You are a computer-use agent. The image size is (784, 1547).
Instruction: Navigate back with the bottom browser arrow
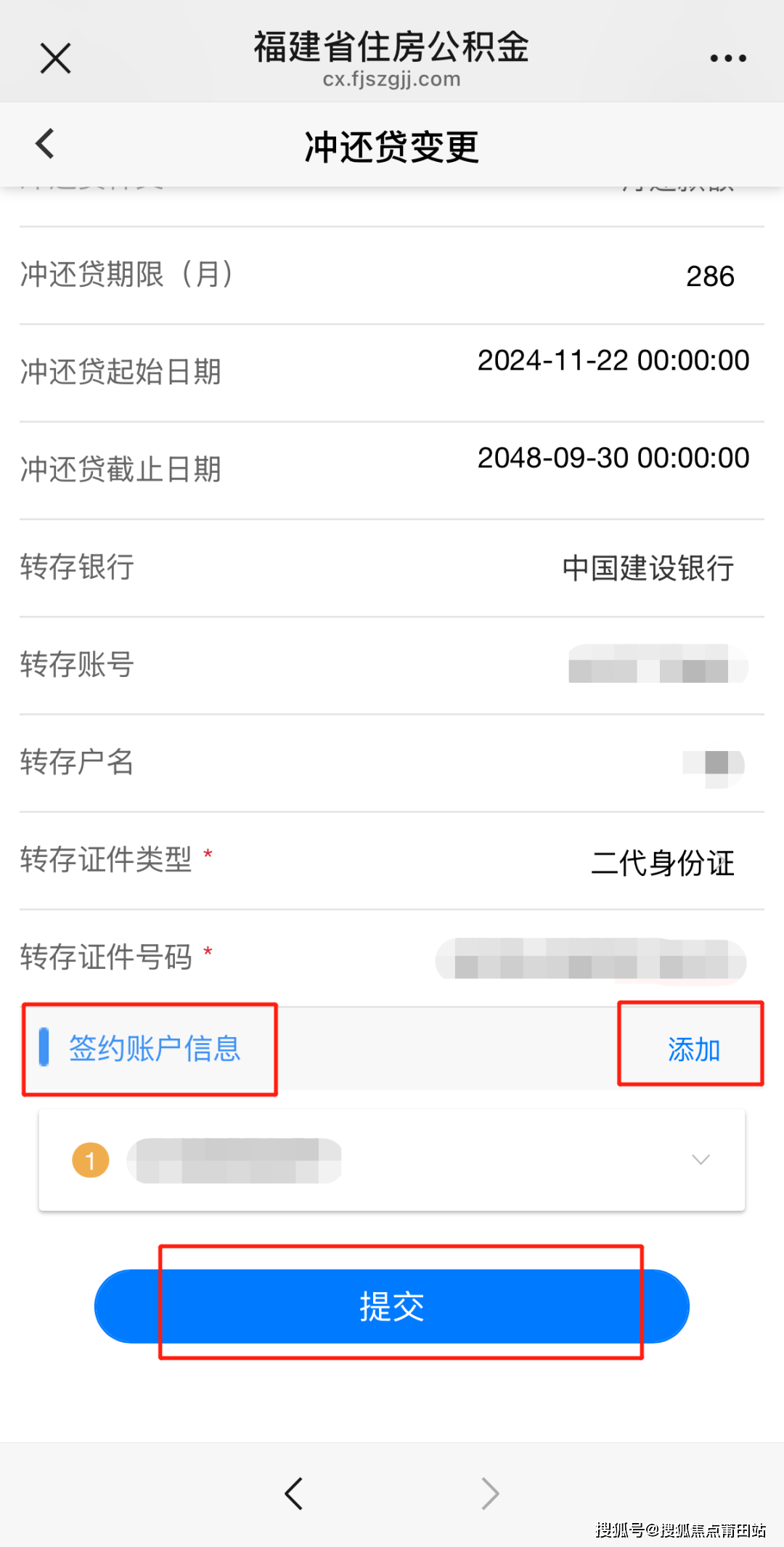(294, 1493)
